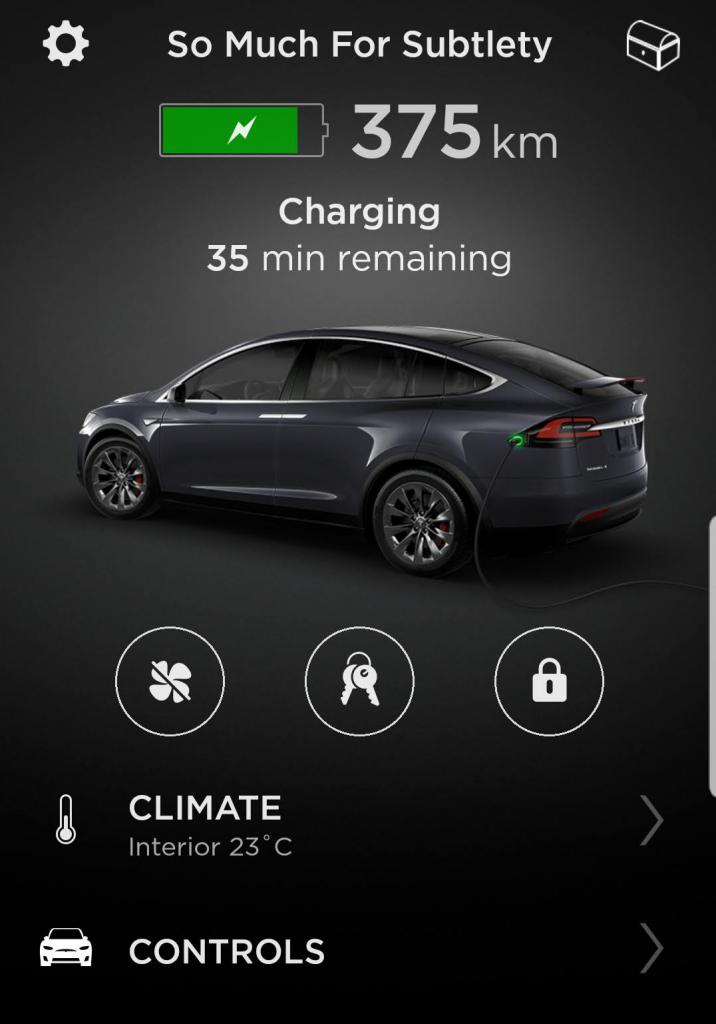Viewport: 716px width, 1024px height.
Task: Open the treasure chest icon
Action: coord(652,45)
